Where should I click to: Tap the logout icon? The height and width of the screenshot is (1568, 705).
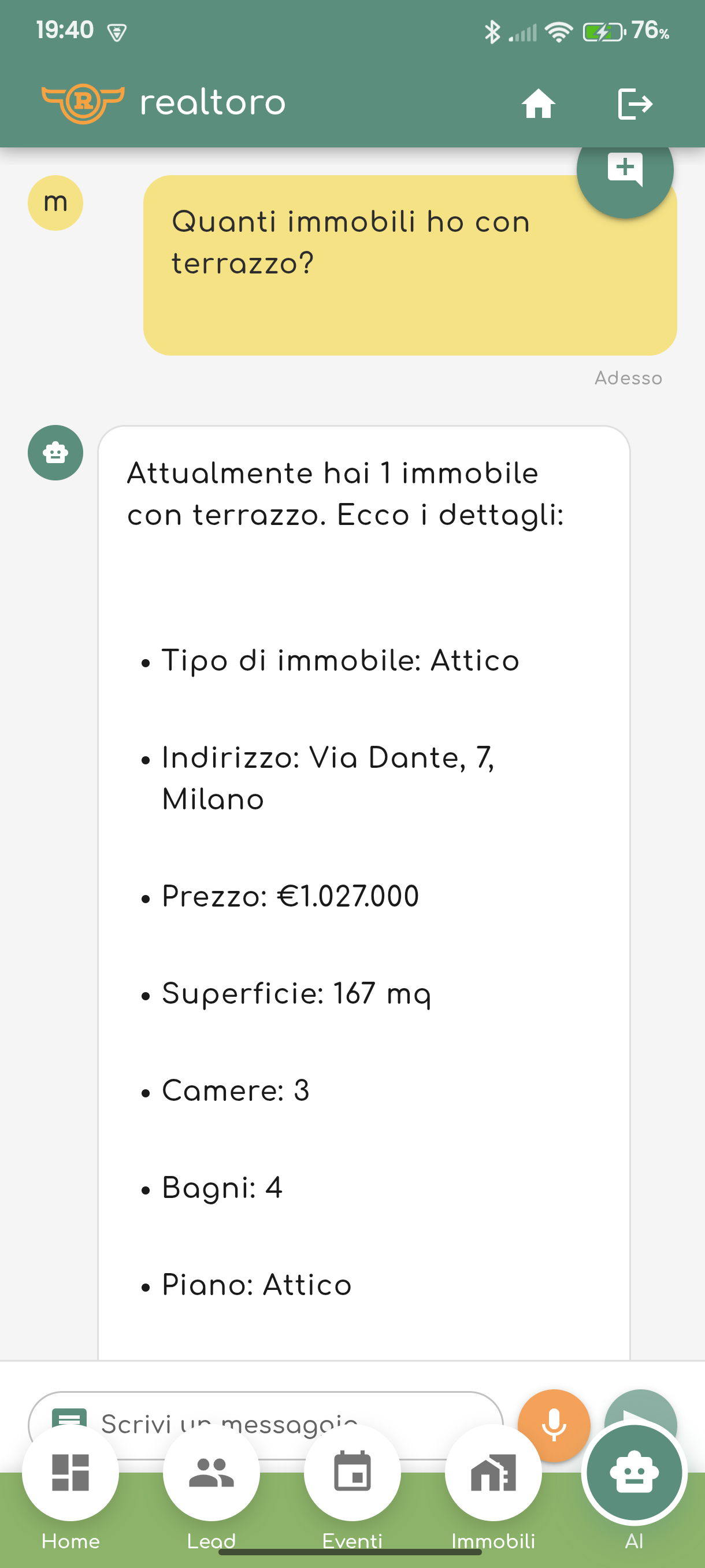[x=635, y=103]
